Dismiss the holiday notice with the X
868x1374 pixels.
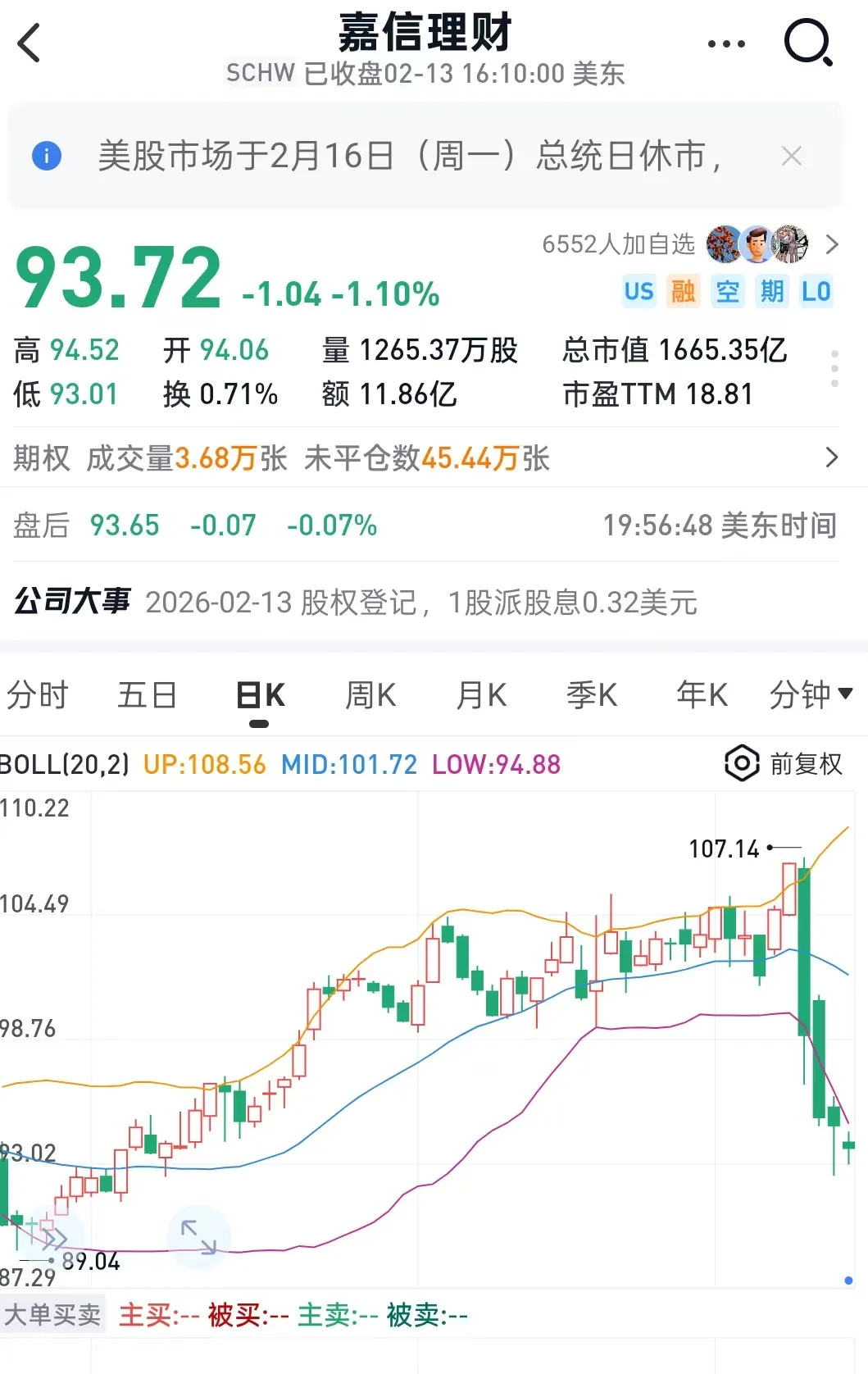click(791, 156)
